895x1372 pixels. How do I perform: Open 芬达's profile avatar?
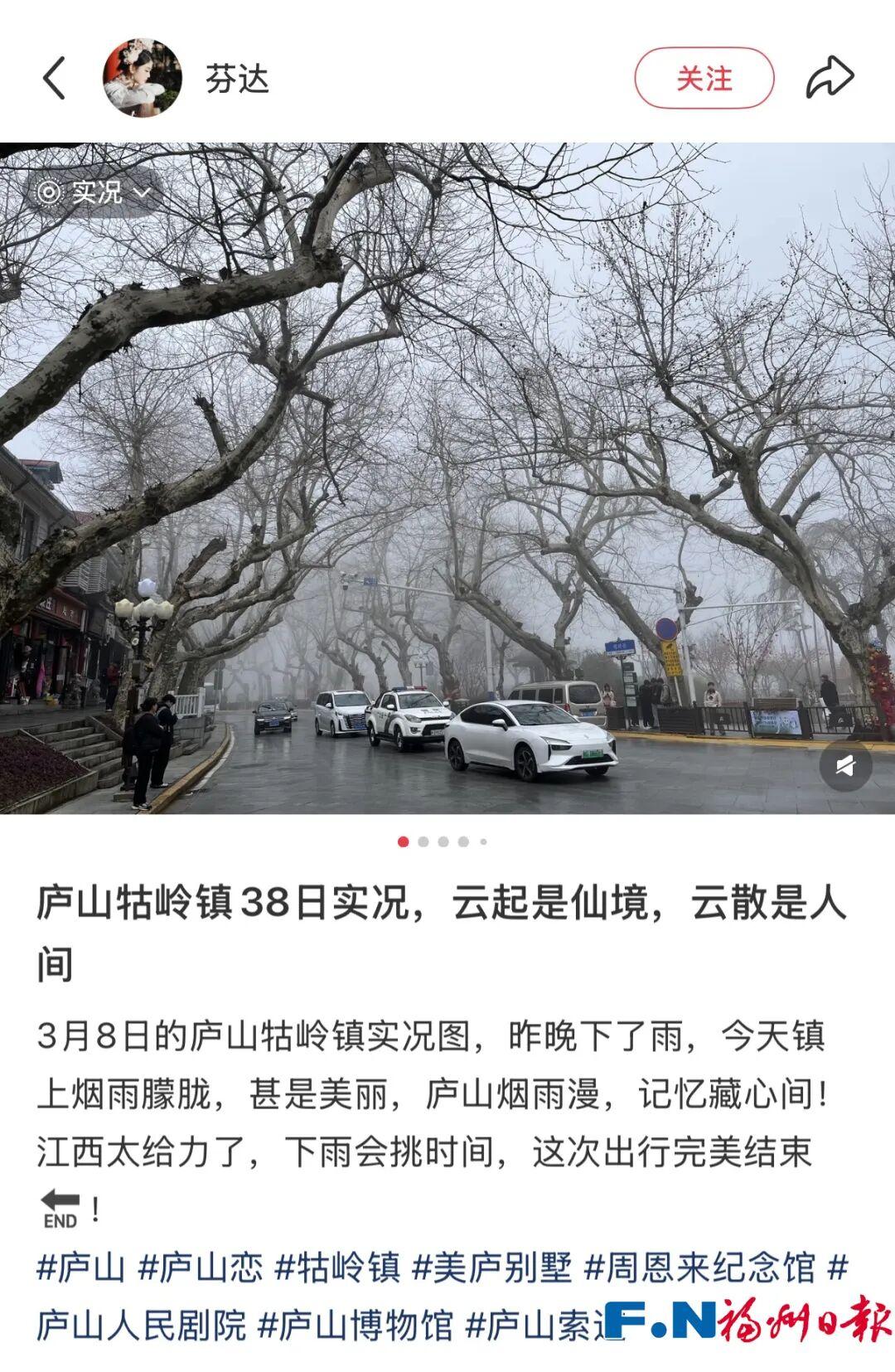tap(142, 78)
